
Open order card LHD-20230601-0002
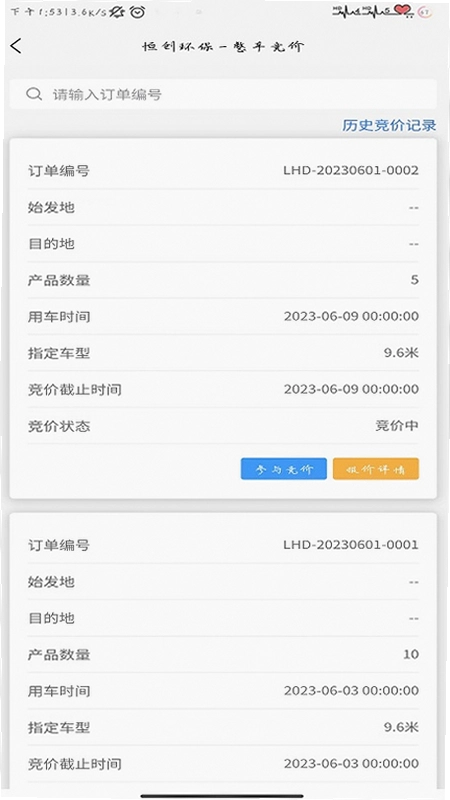click(x=223, y=318)
